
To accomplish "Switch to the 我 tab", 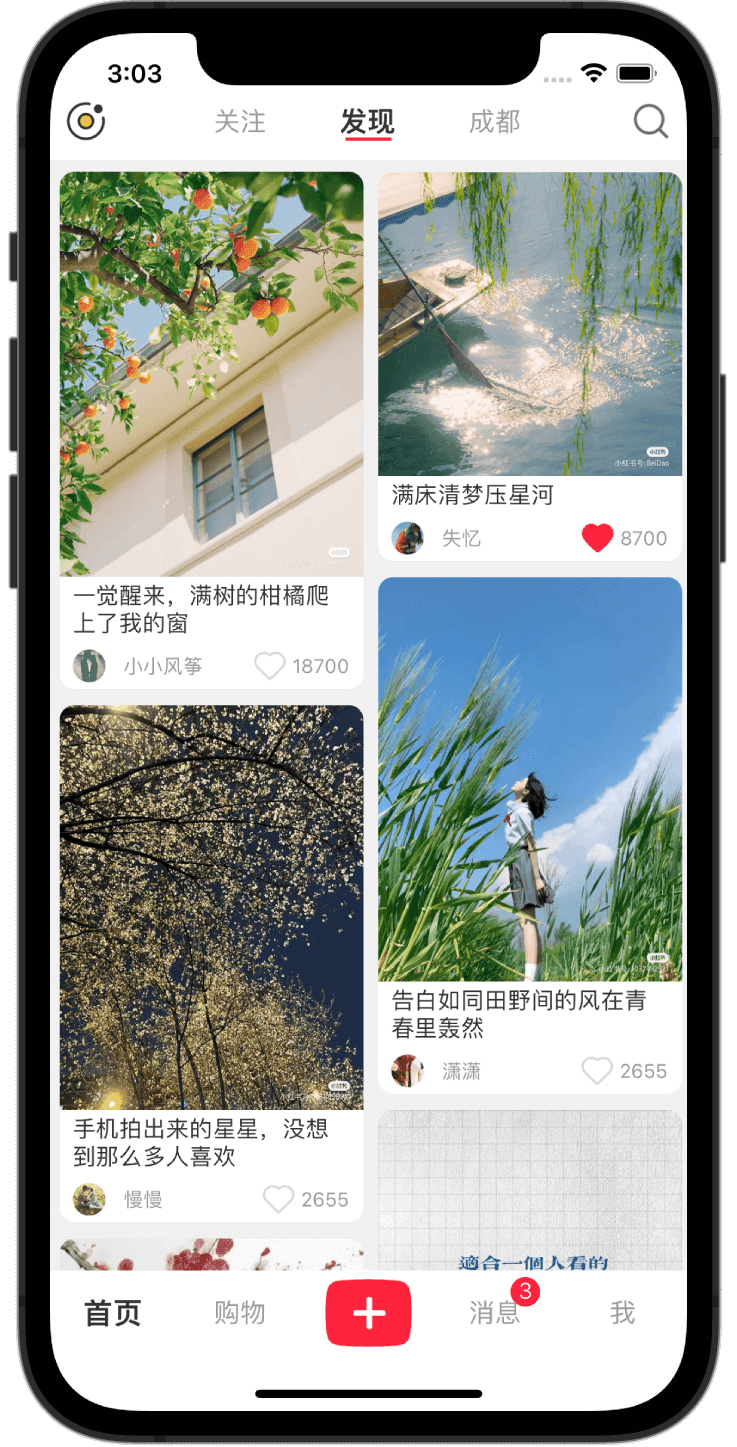I will point(622,1313).
